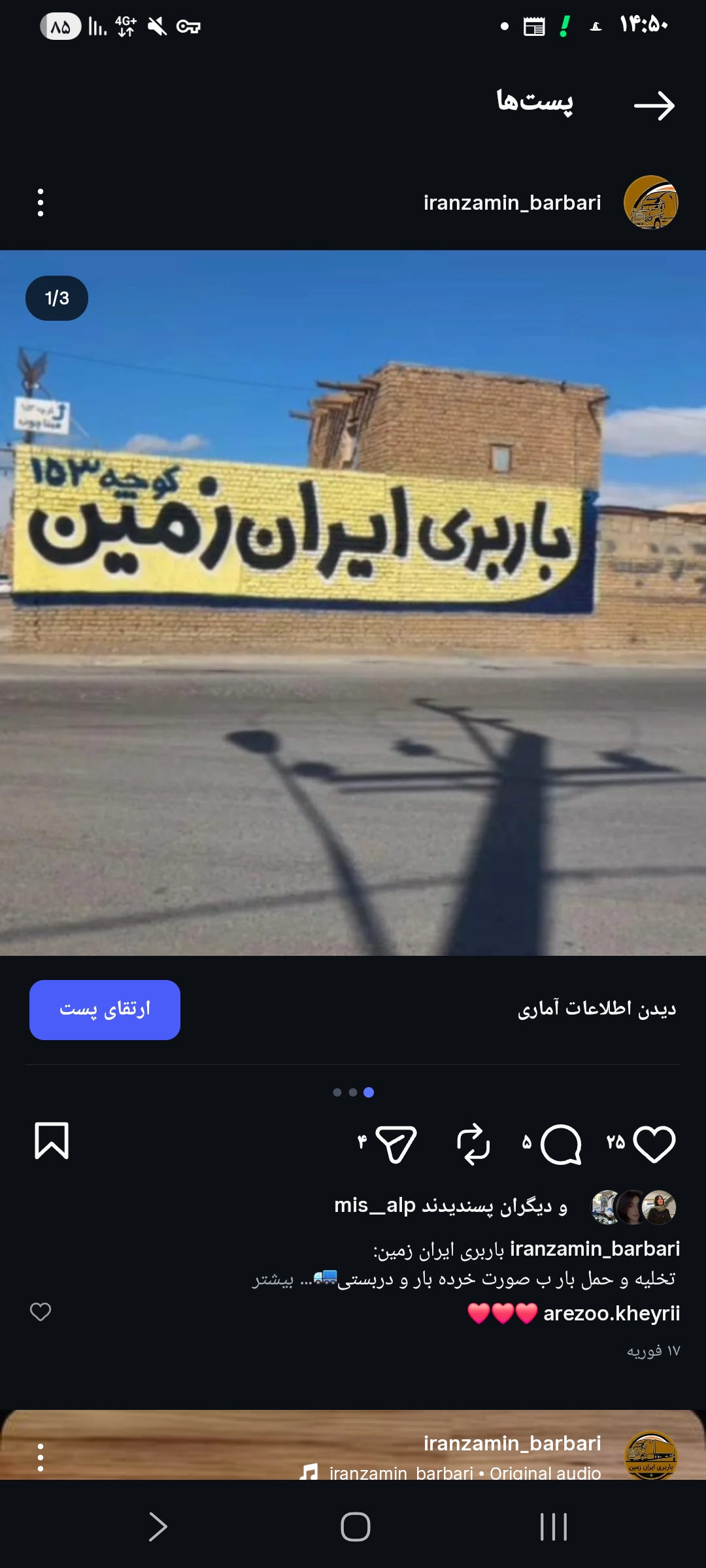Viewport: 706px width, 1568px height.
Task: Open iranzamin_barbari profile picture at top
Action: [x=650, y=203]
